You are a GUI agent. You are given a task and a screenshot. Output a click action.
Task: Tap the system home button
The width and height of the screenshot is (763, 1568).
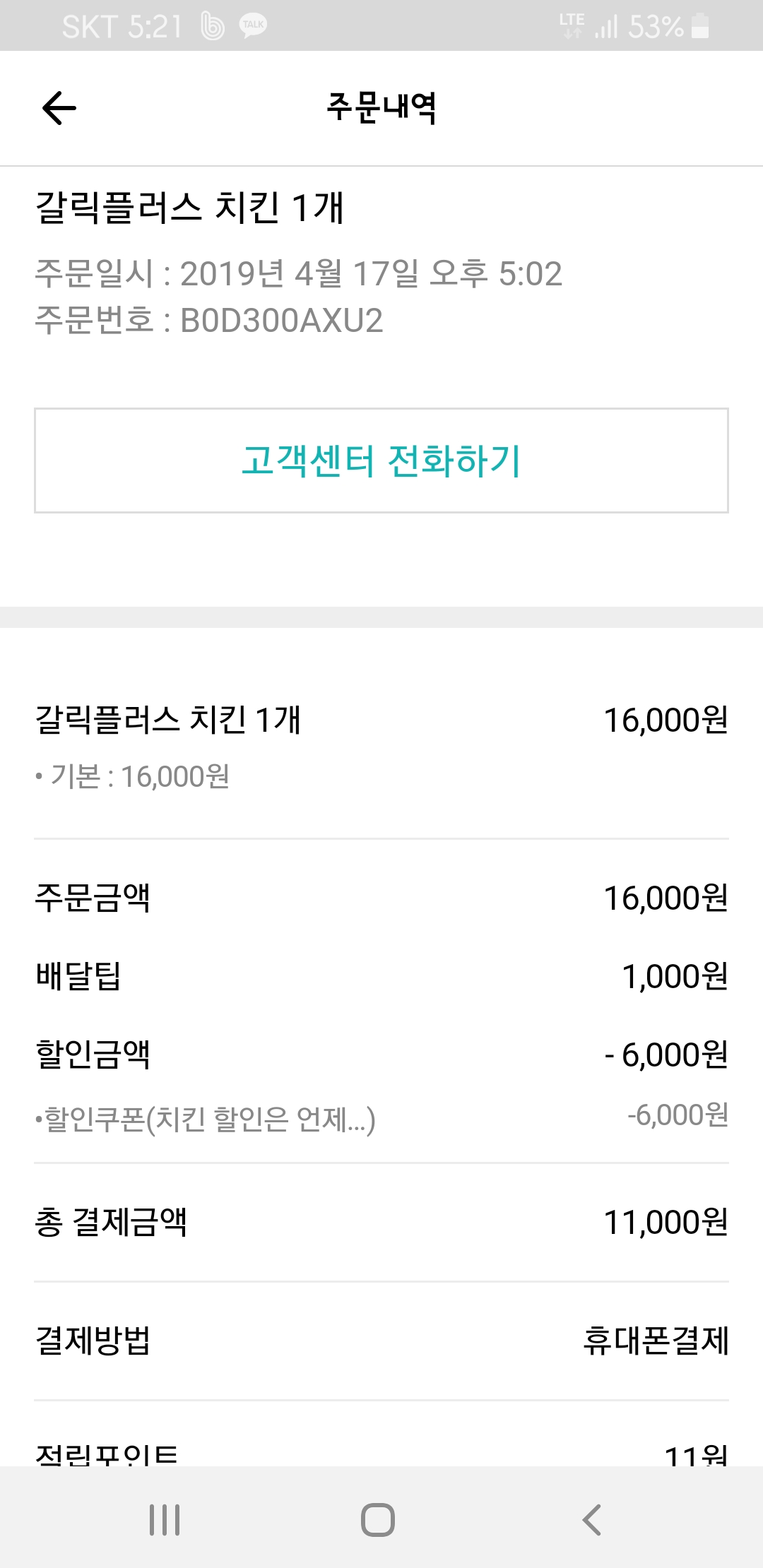click(378, 1519)
